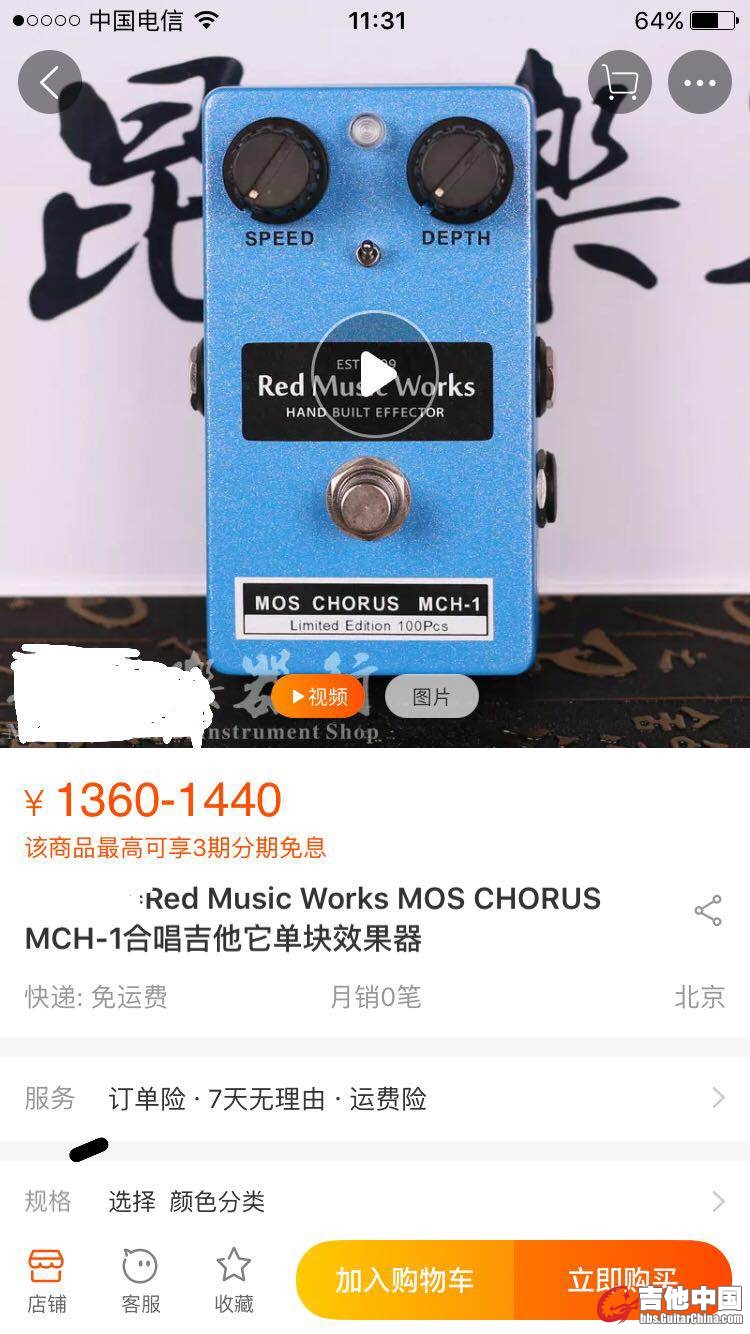Visit the shop via 店铺
Screen dimensions: 750x1334
click(46, 1281)
